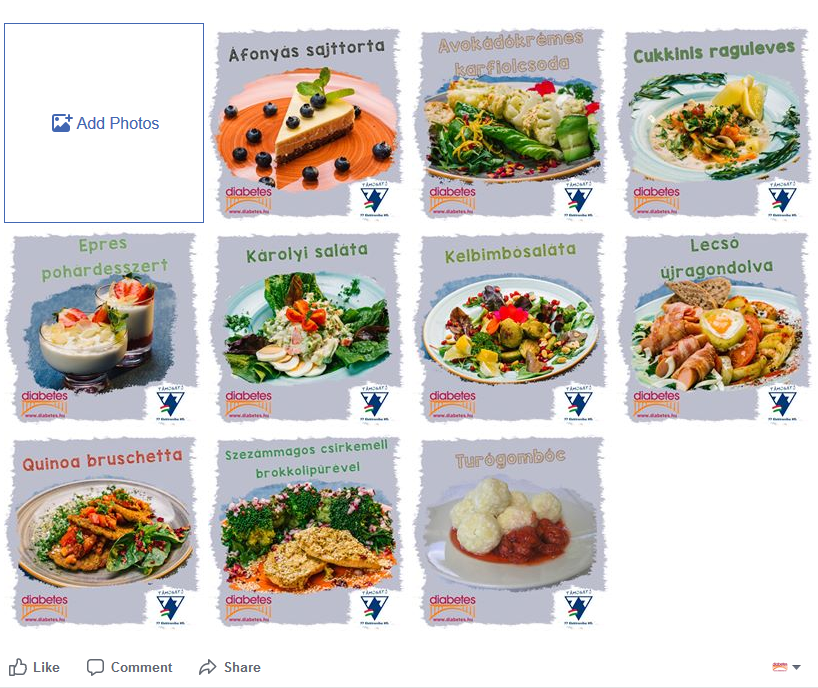The height and width of the screenshot is (688, 818).
Task: Open the Avokádókrémes karfiolcsoda photo
Action: 511,123
